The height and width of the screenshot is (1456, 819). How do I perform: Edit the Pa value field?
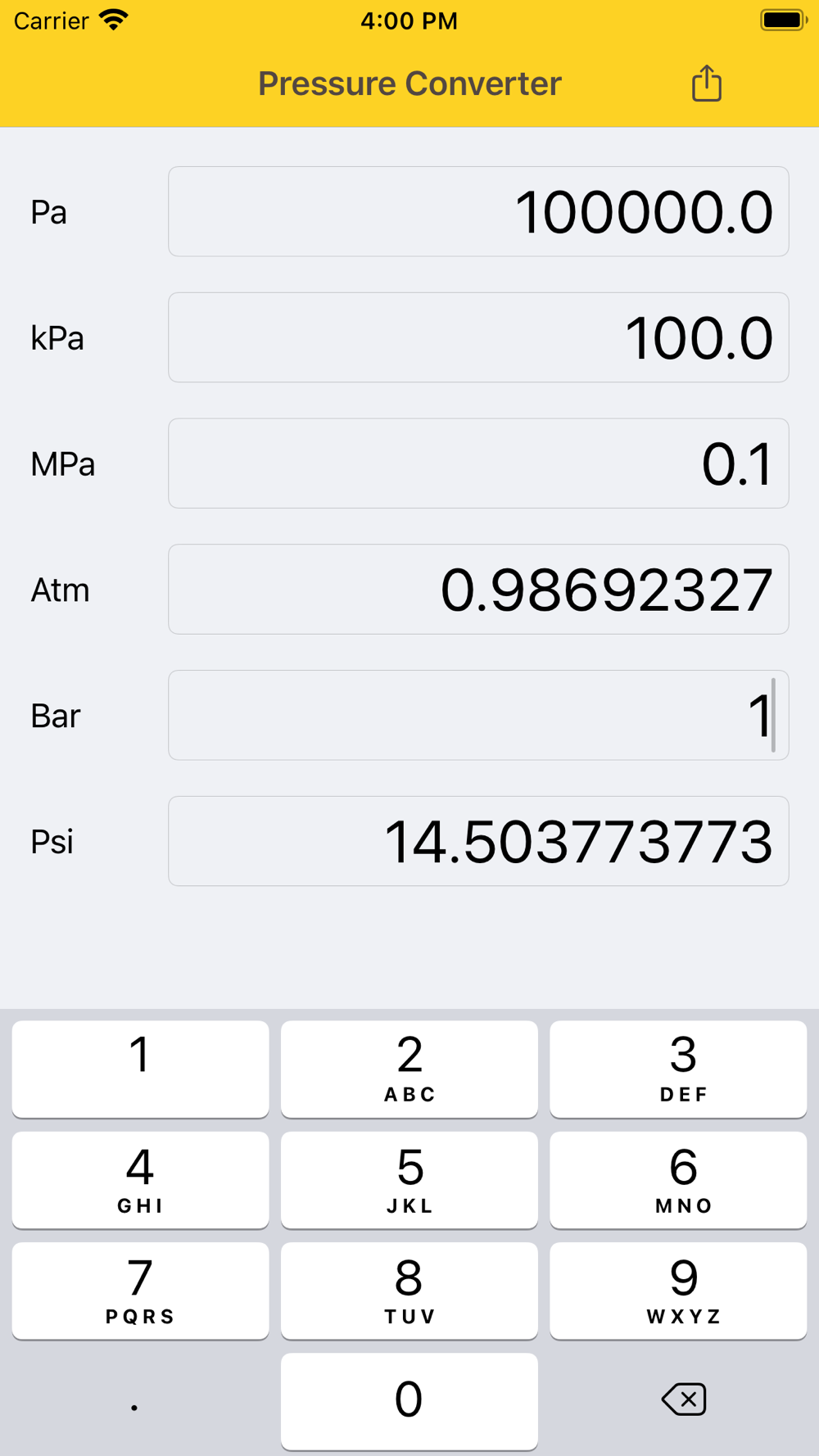478,212
